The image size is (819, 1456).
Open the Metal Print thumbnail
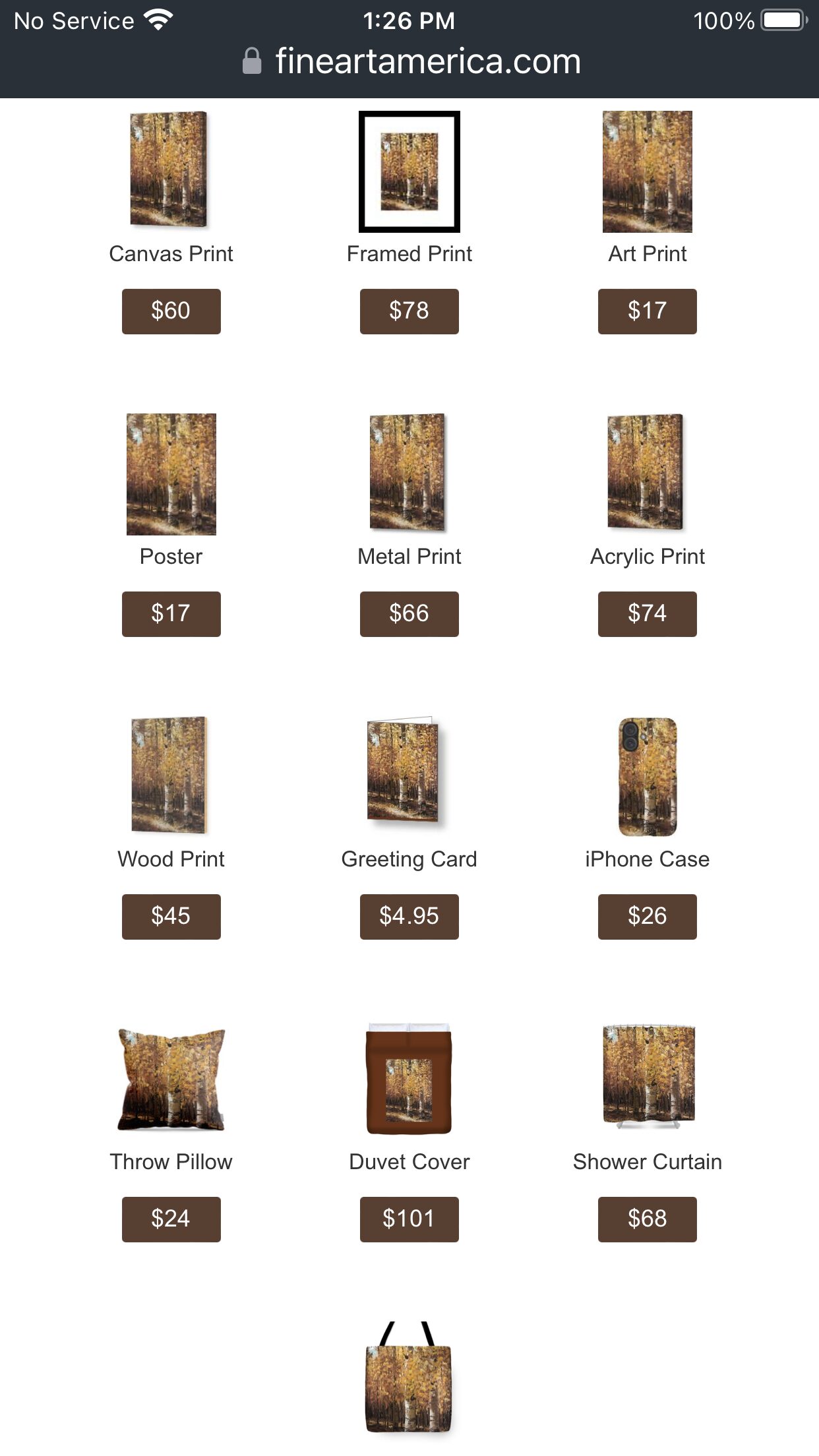[x=408, y=473]
